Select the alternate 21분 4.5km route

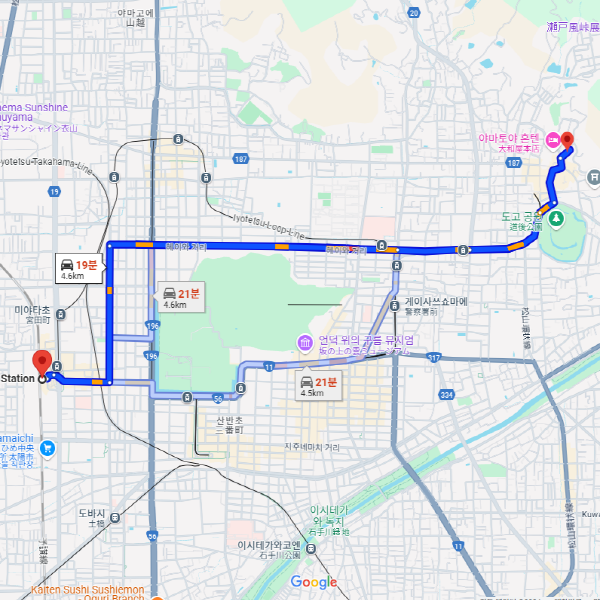[x=318, y=386]
